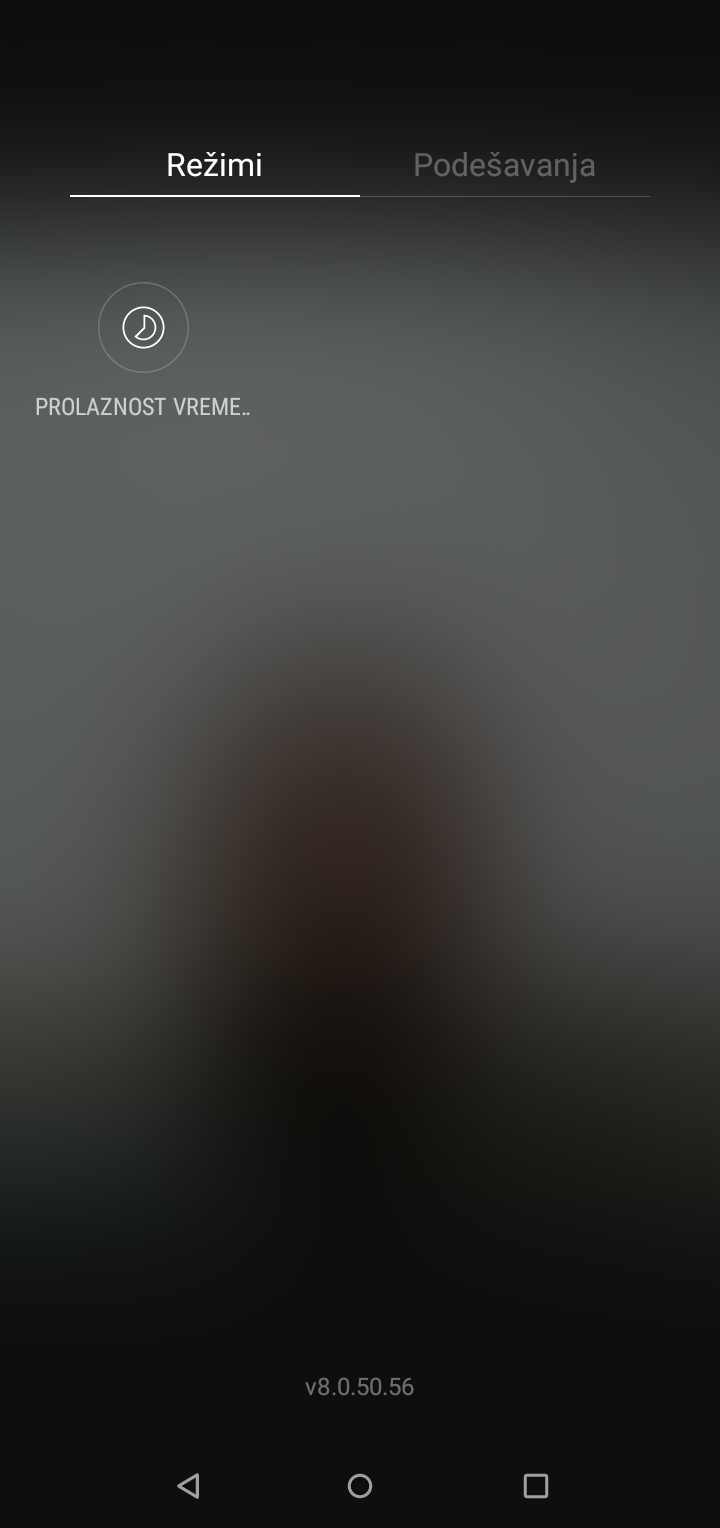Open the PROLAZNOST VREME.. camera mode
Image resolution: width=720 pixels, height=1528 pixels.
[143, 328]
